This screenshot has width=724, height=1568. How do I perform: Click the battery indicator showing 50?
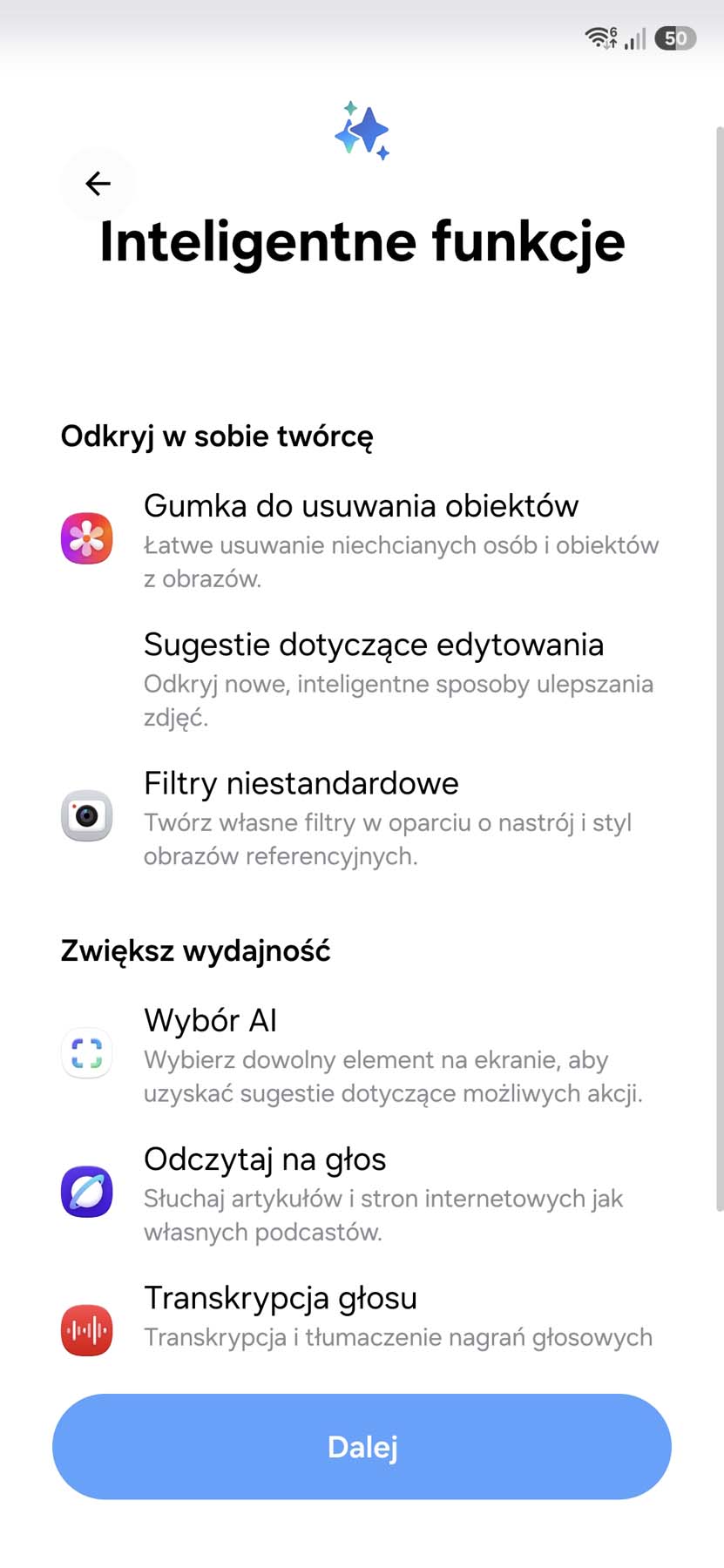(x=673, y=38)
